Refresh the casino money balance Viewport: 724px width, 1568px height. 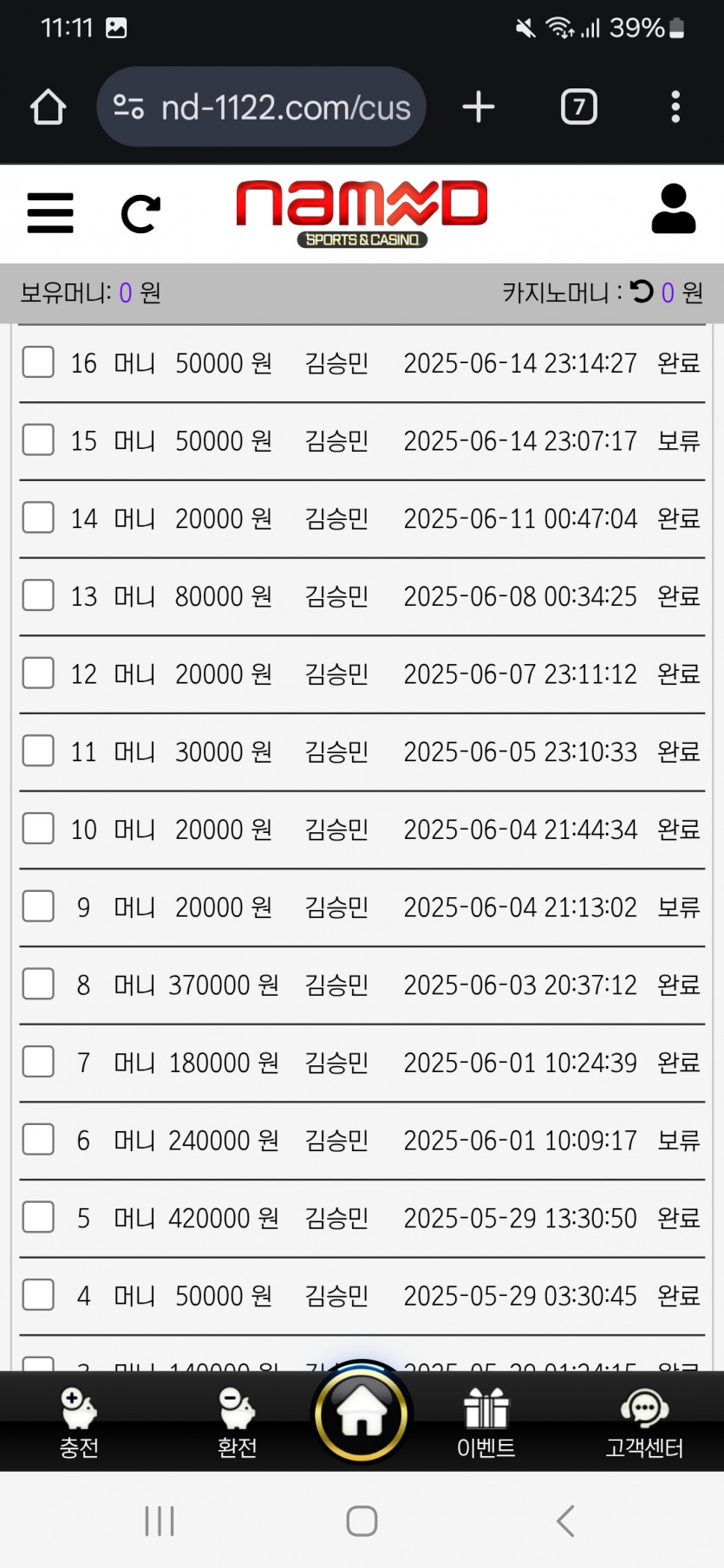pyautogui.click(x=642, y=291)
